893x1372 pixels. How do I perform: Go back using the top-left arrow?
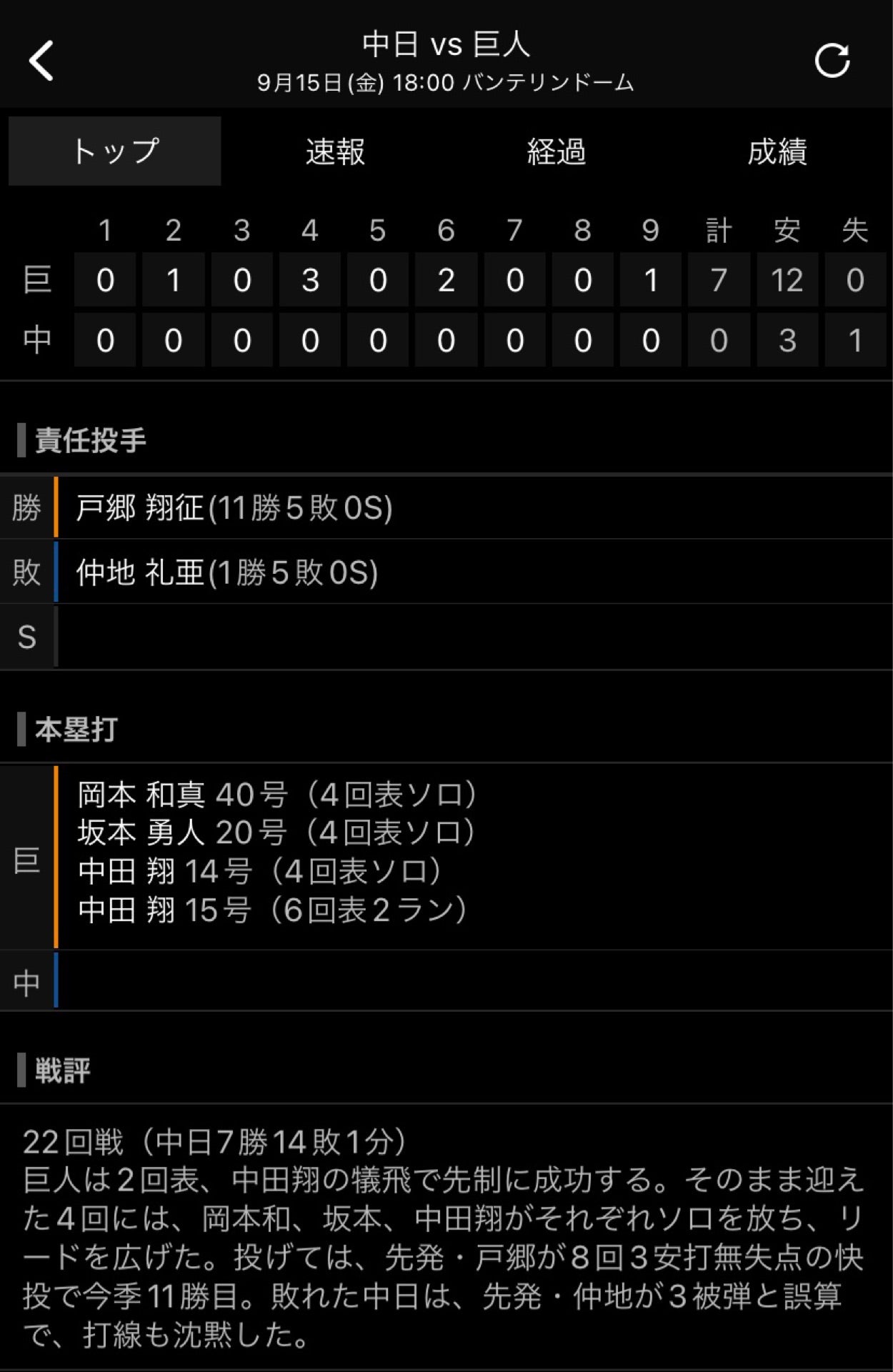point(41,61)
